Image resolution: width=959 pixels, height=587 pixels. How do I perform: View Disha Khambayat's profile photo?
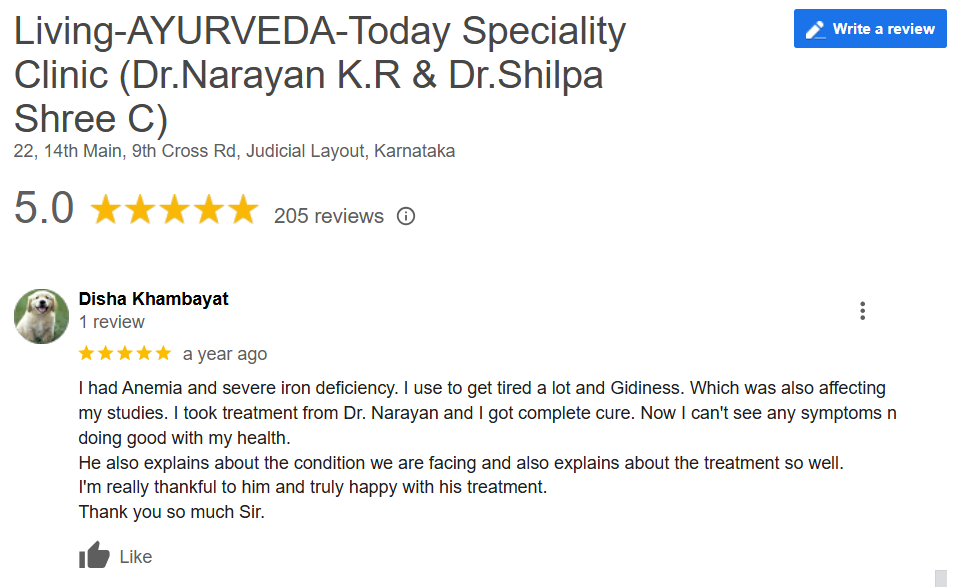41,316
